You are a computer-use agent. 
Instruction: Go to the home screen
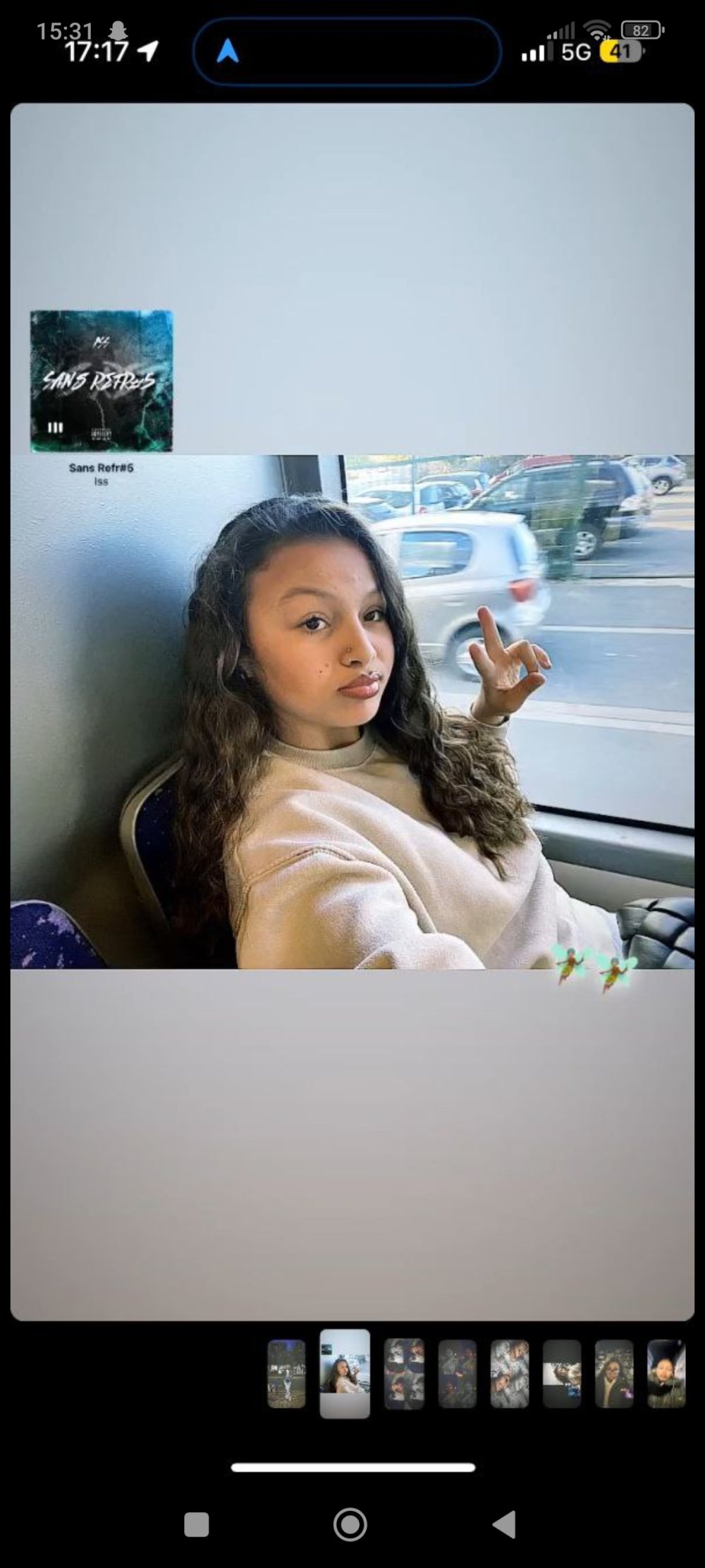(x=350, y=1524)
